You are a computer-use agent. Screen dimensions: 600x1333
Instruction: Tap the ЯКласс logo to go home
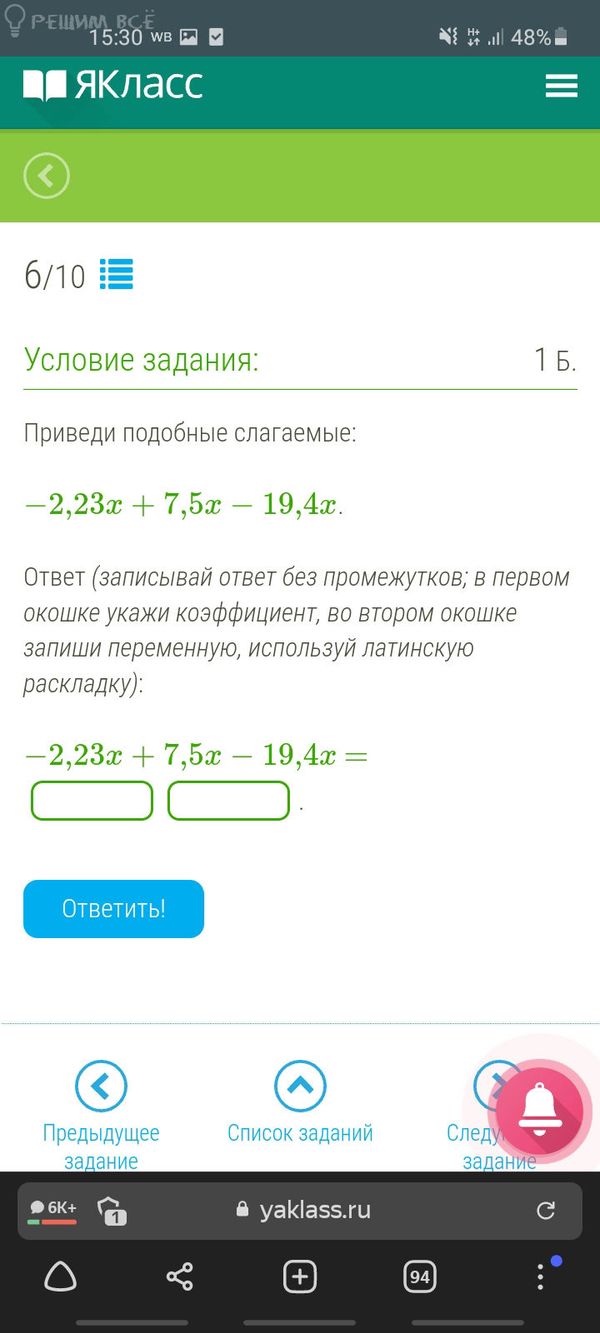tap(113, 86)
